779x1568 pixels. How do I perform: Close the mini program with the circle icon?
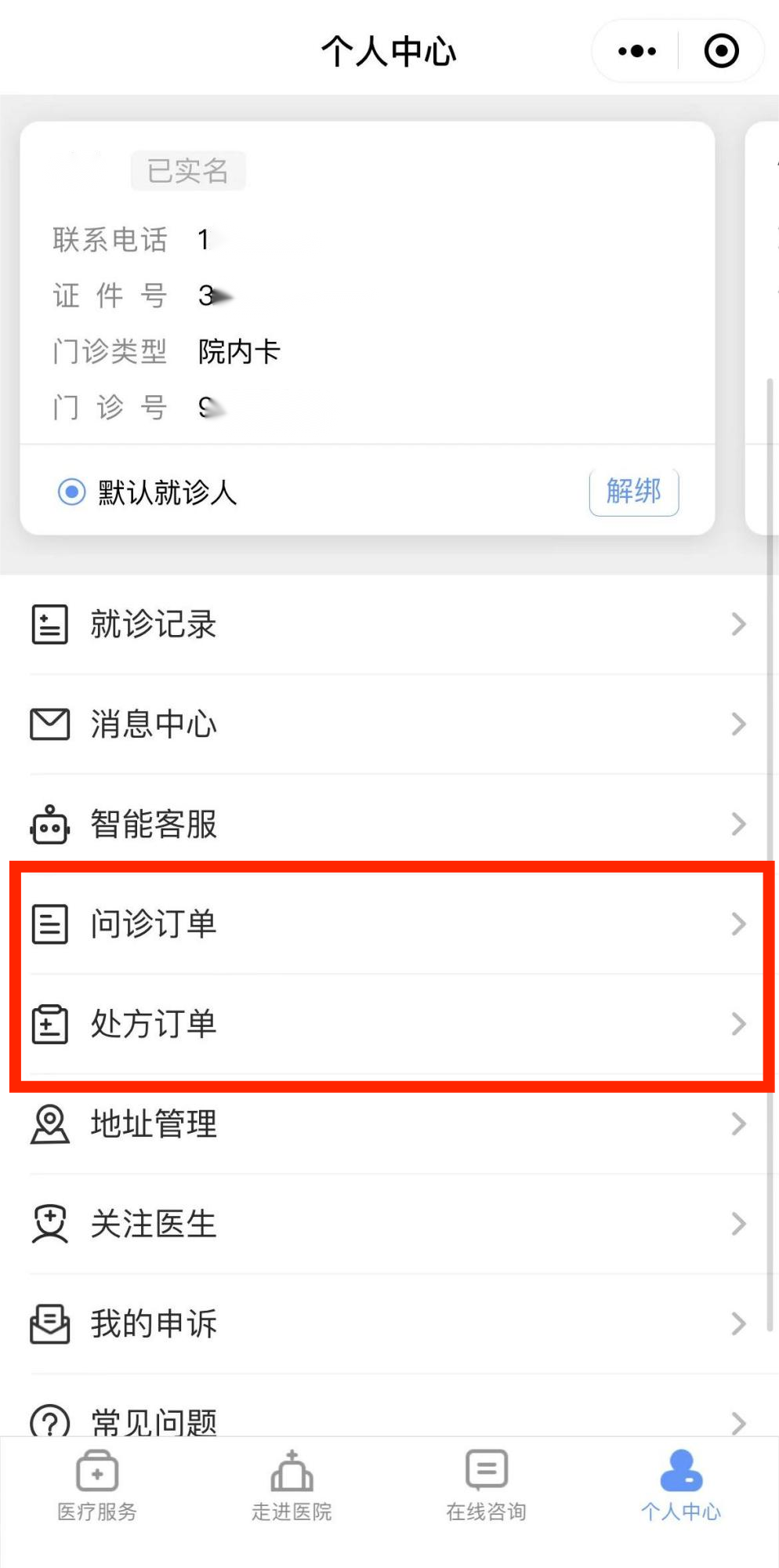721,52
